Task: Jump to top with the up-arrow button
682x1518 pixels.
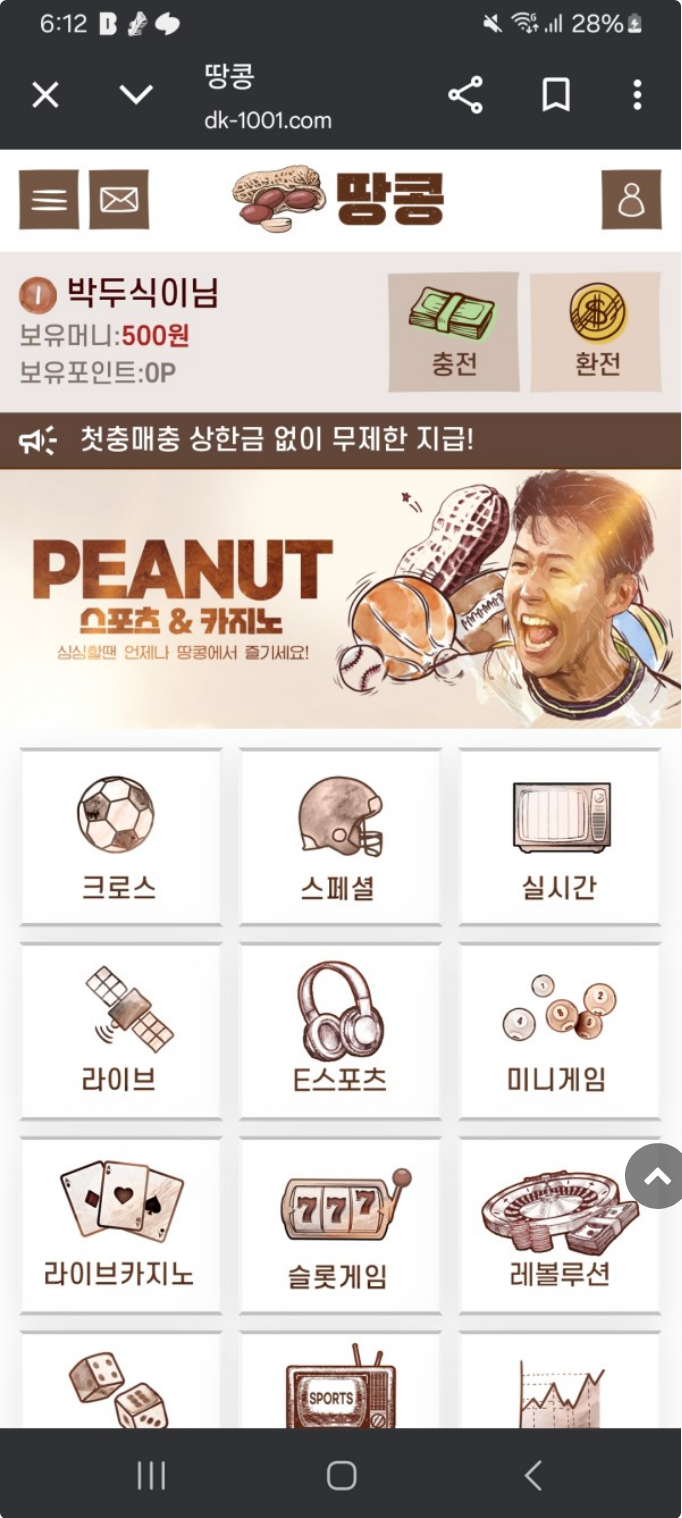Action: (x=656, y=1177)
